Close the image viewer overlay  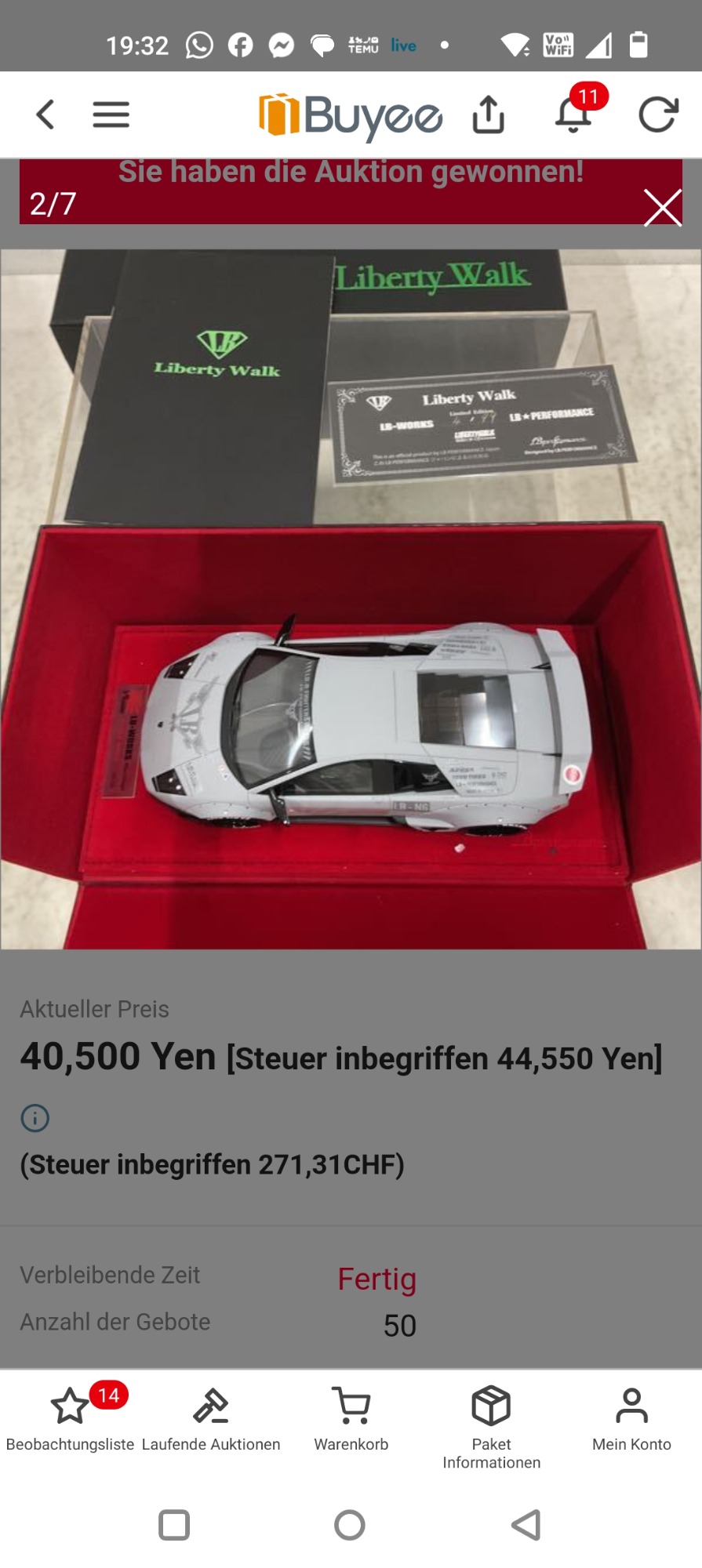coord(662,208)
